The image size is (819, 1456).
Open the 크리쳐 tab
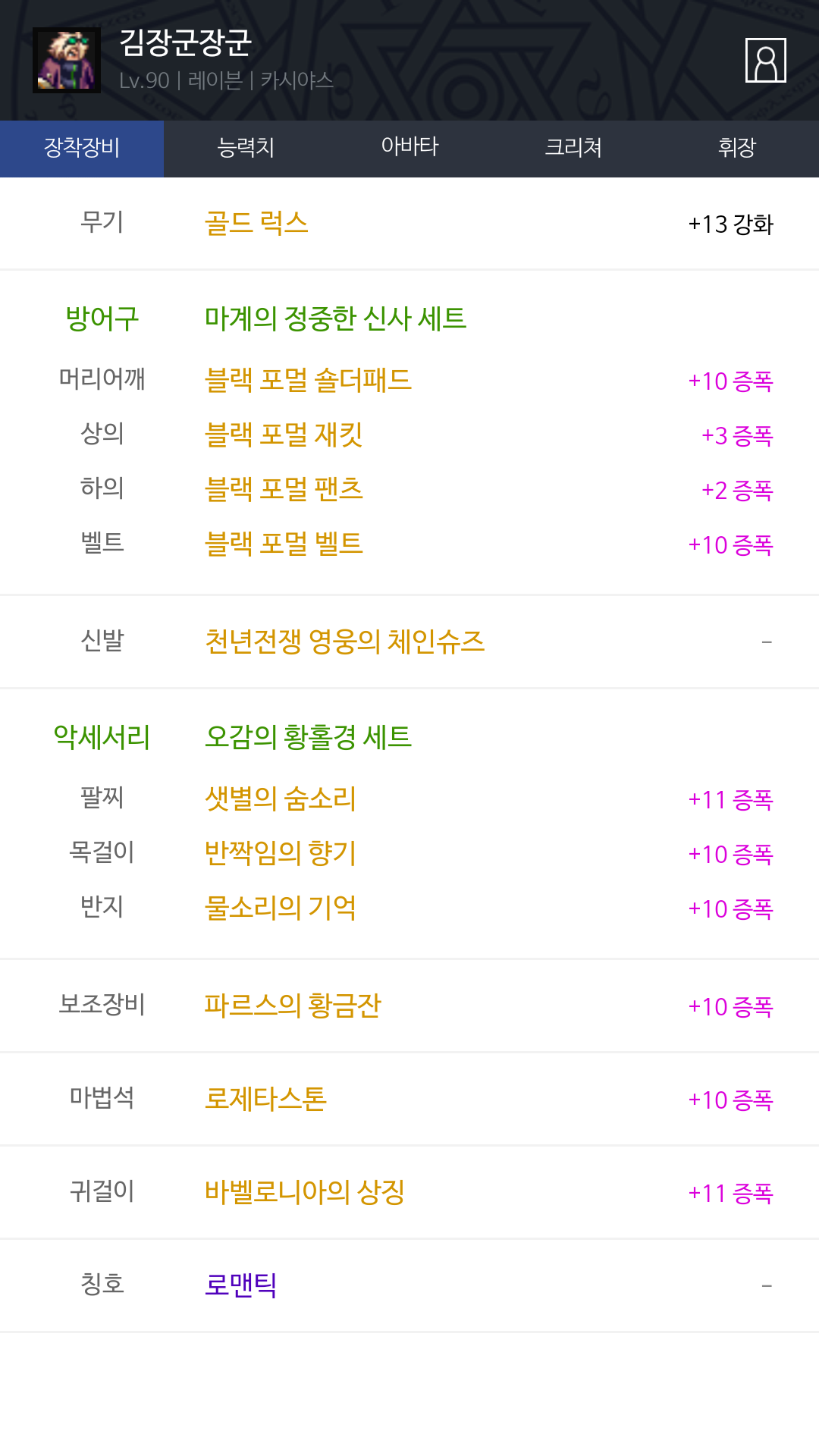click(x=573, y=148)
